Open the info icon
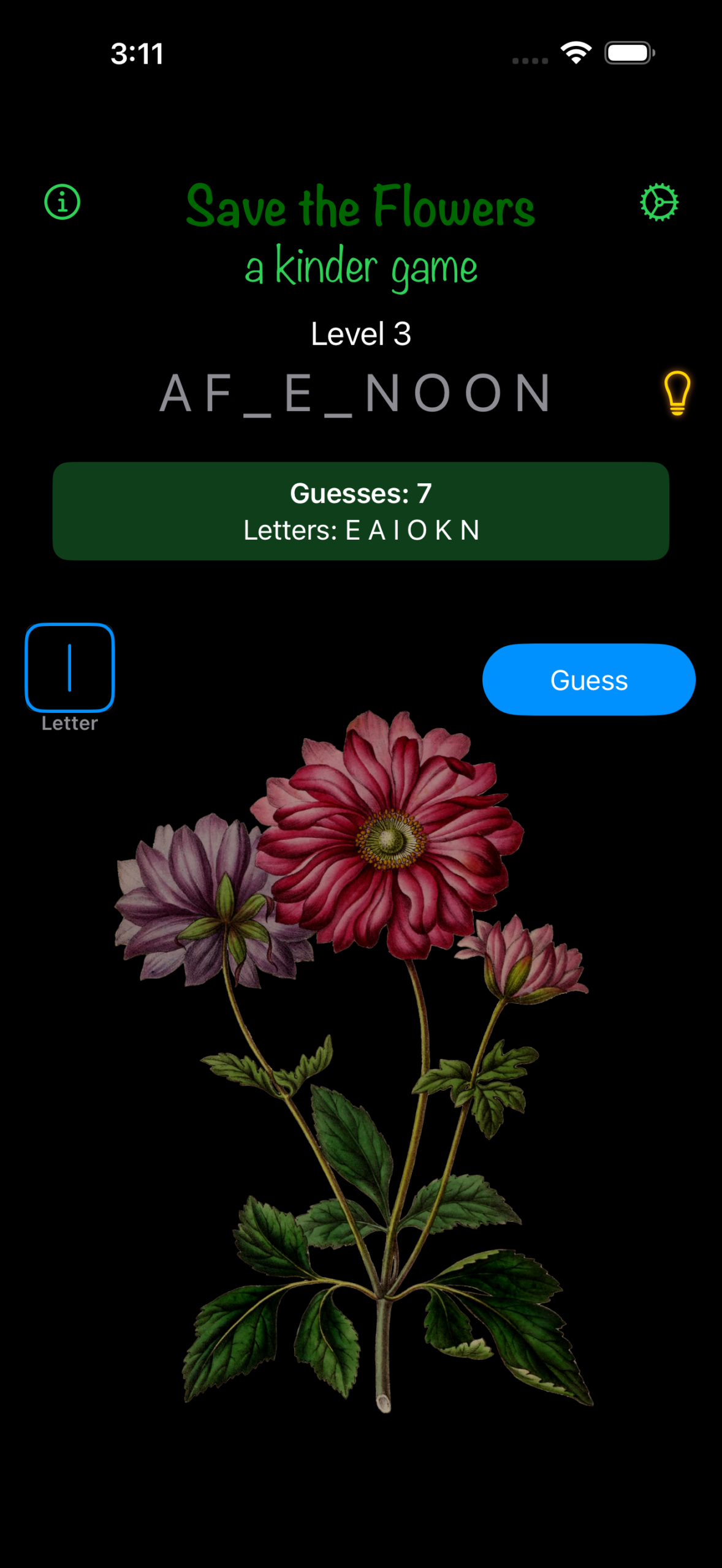The width and height of the screenshot is (722, 1568). (62, 202)
